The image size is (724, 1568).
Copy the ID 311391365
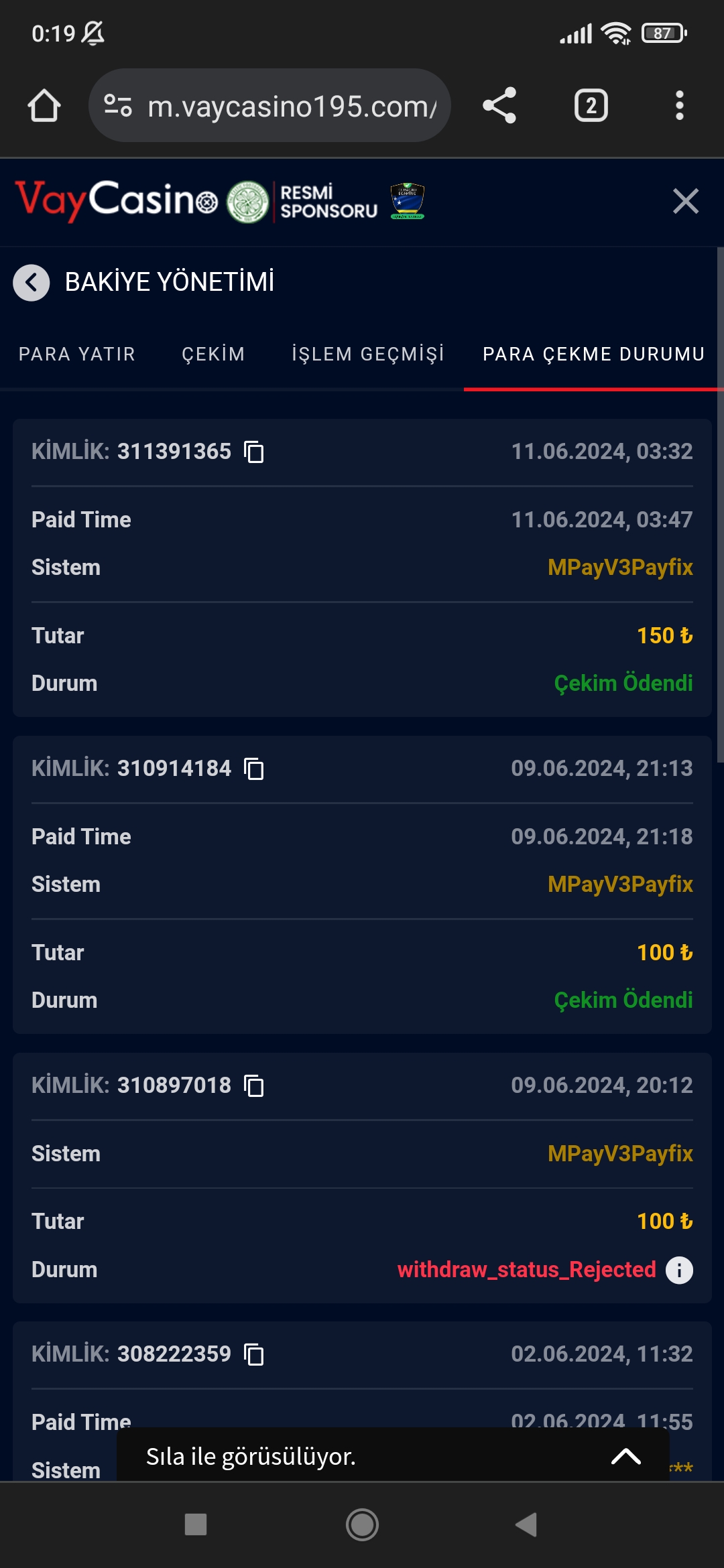coord(254,452)
